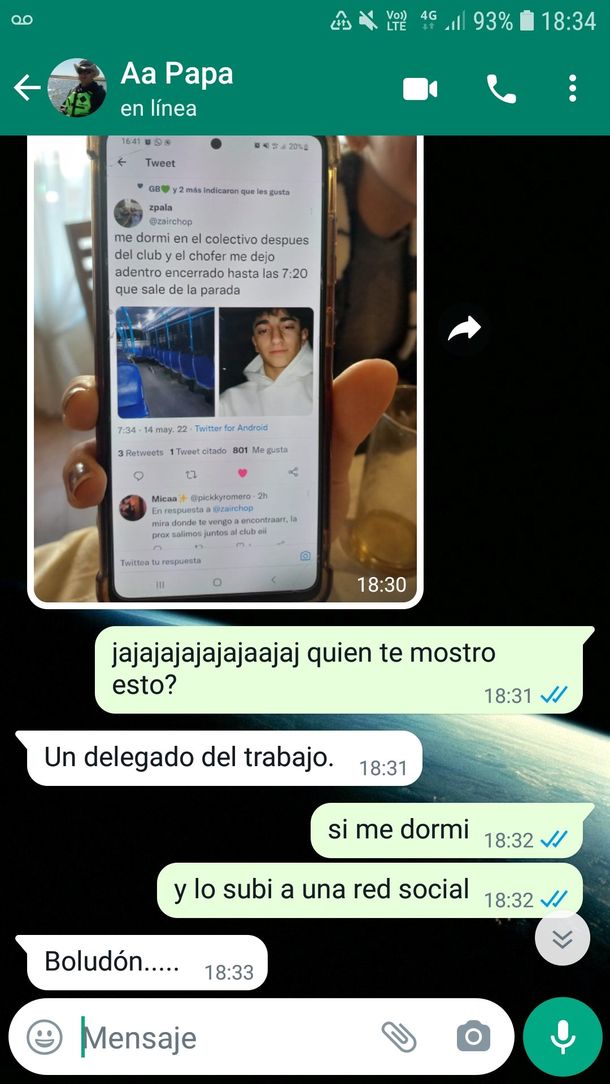Image resolution: width=610 pixels, height=1084 pixels.
Task: Open the overflow menu
Action: pos(572,89)
